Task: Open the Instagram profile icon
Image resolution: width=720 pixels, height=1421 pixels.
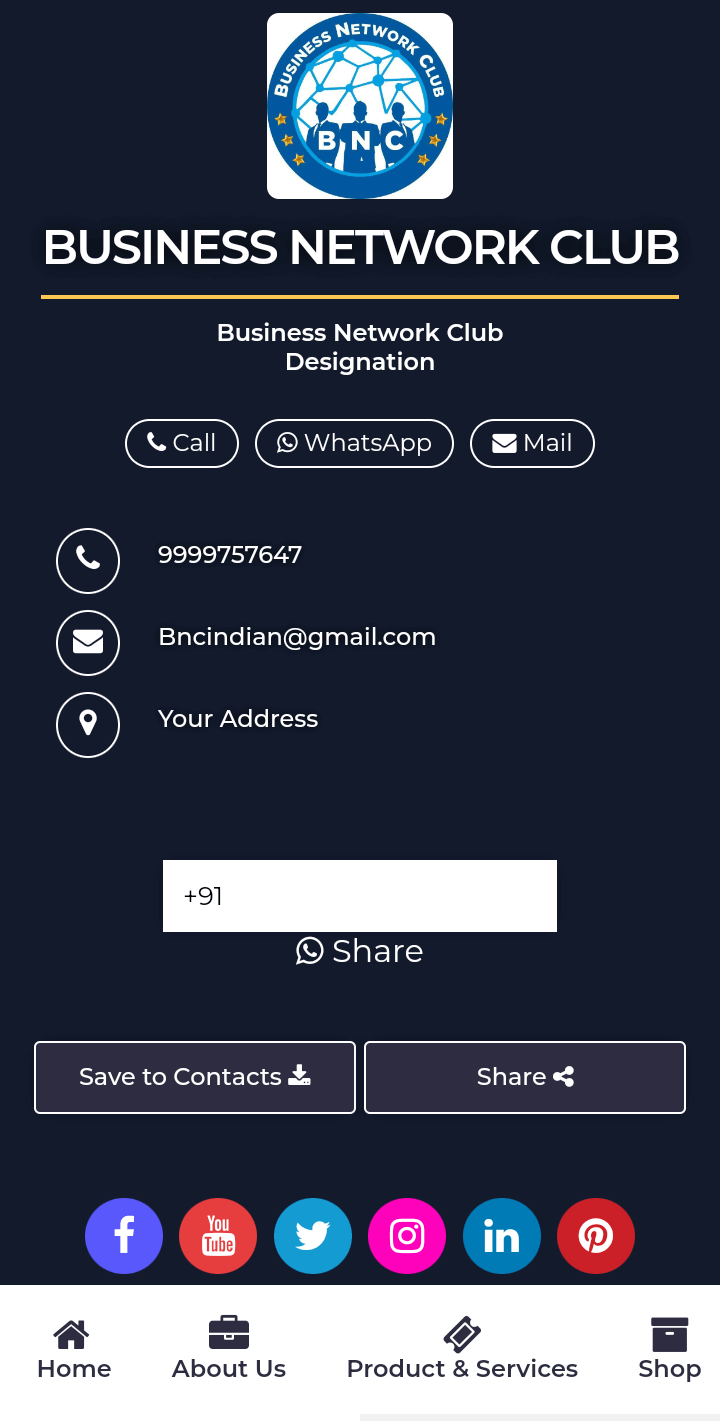Action: (x=407, y=1236)
